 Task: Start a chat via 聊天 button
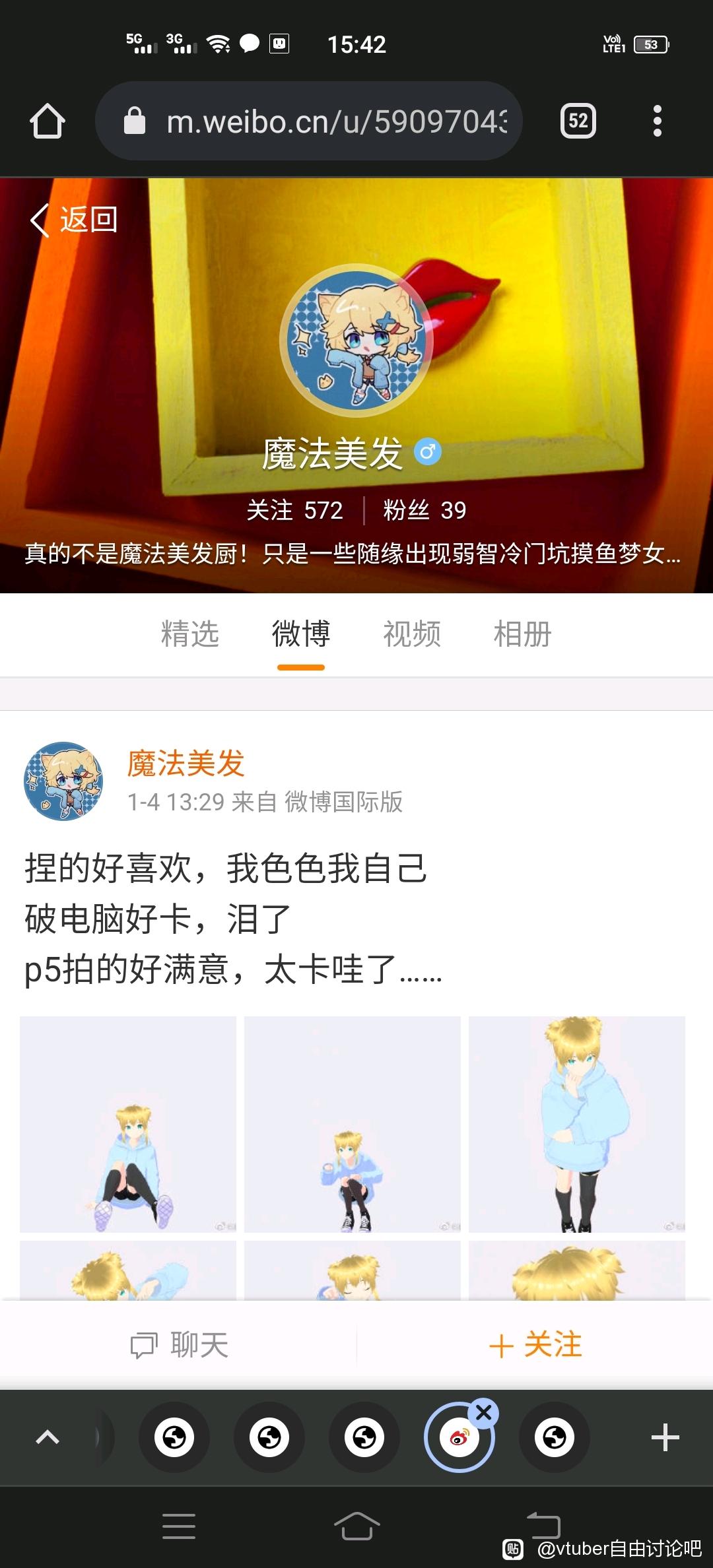coord(180,1345)
